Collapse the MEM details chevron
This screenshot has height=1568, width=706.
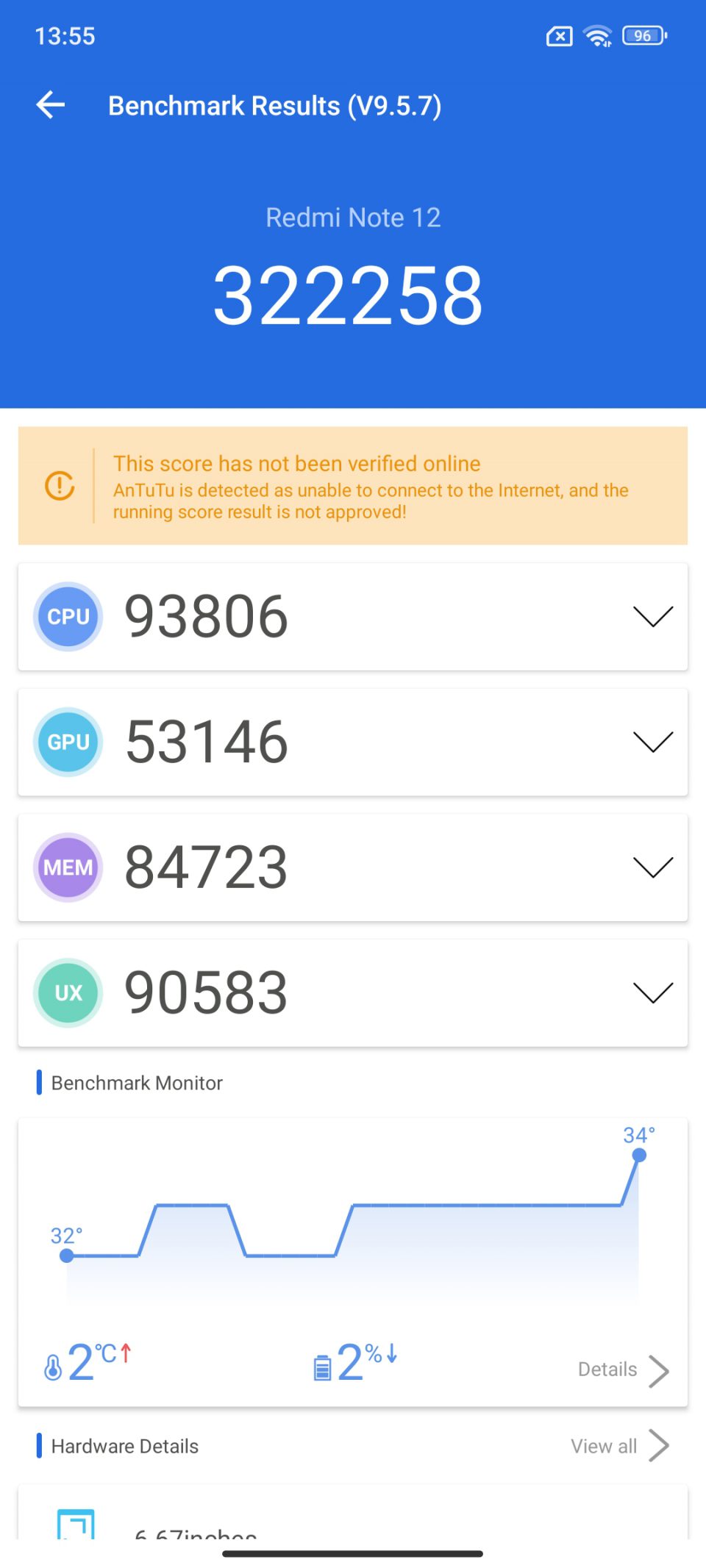(653, 867)
